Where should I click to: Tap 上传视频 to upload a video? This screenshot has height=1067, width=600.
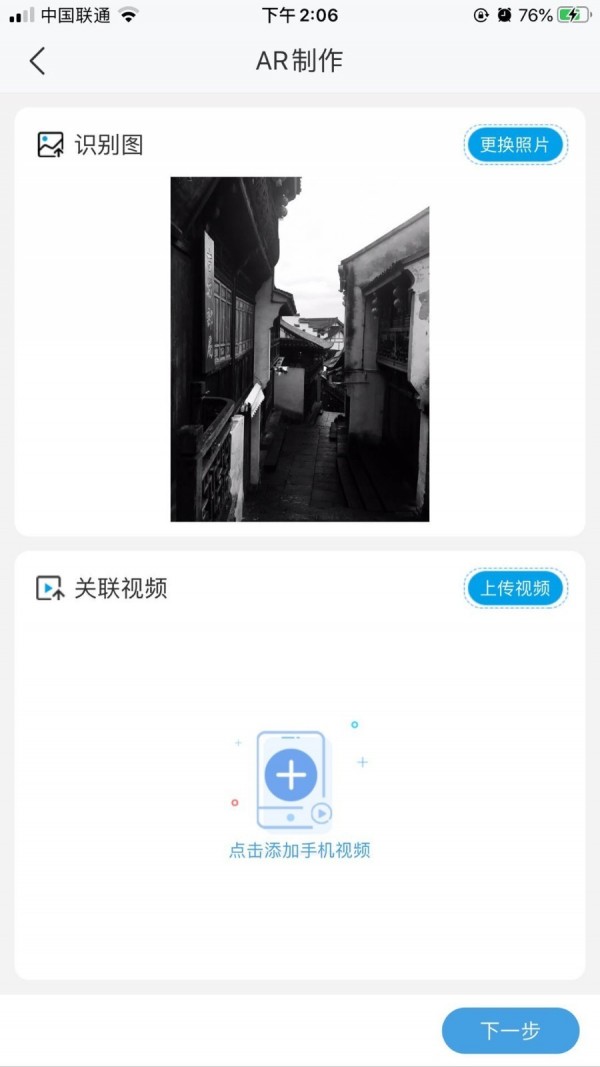click(x=515, y=588)
